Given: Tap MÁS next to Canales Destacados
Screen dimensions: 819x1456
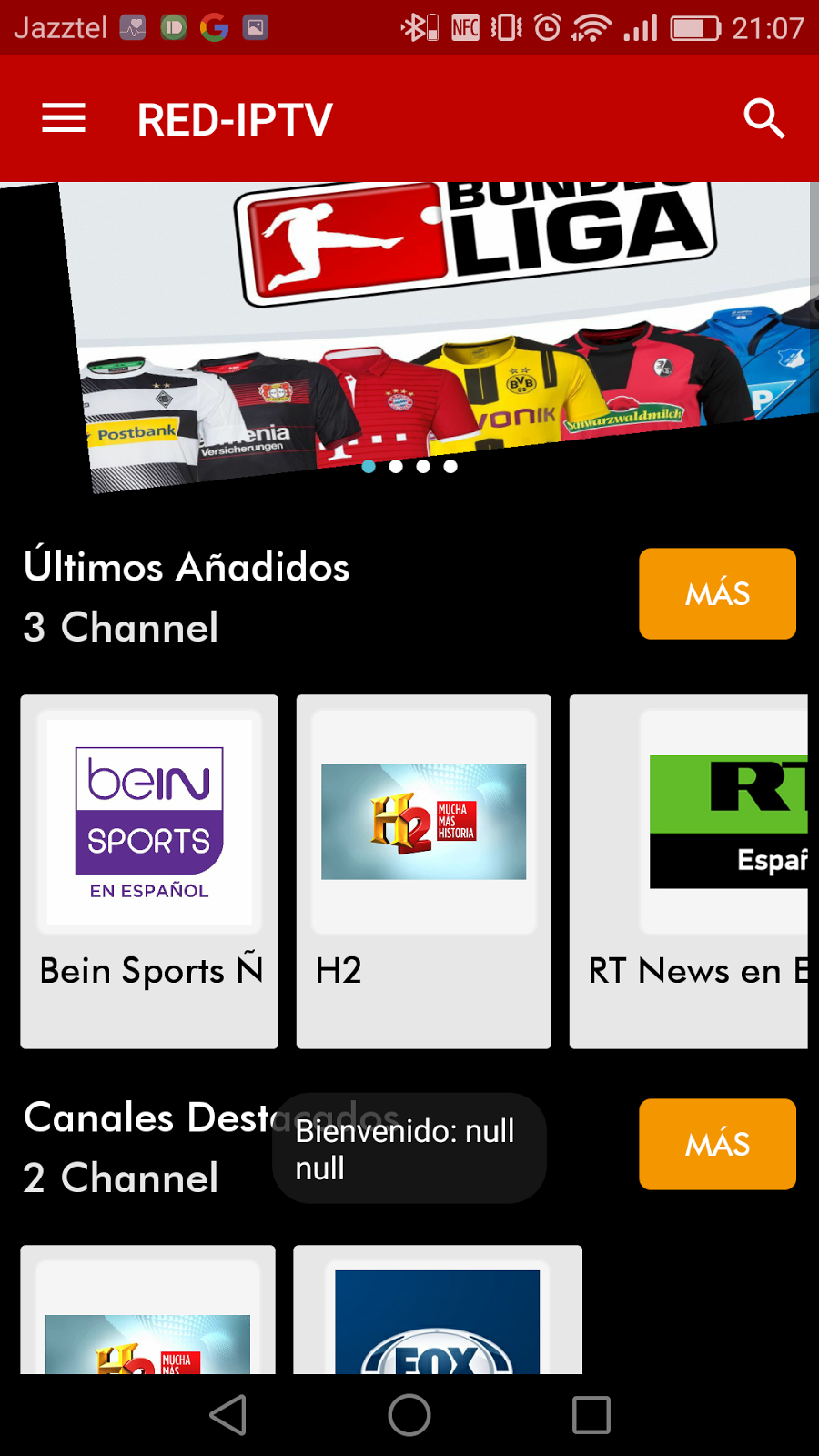Looking at the screenshot, I should coord(717,1145).
